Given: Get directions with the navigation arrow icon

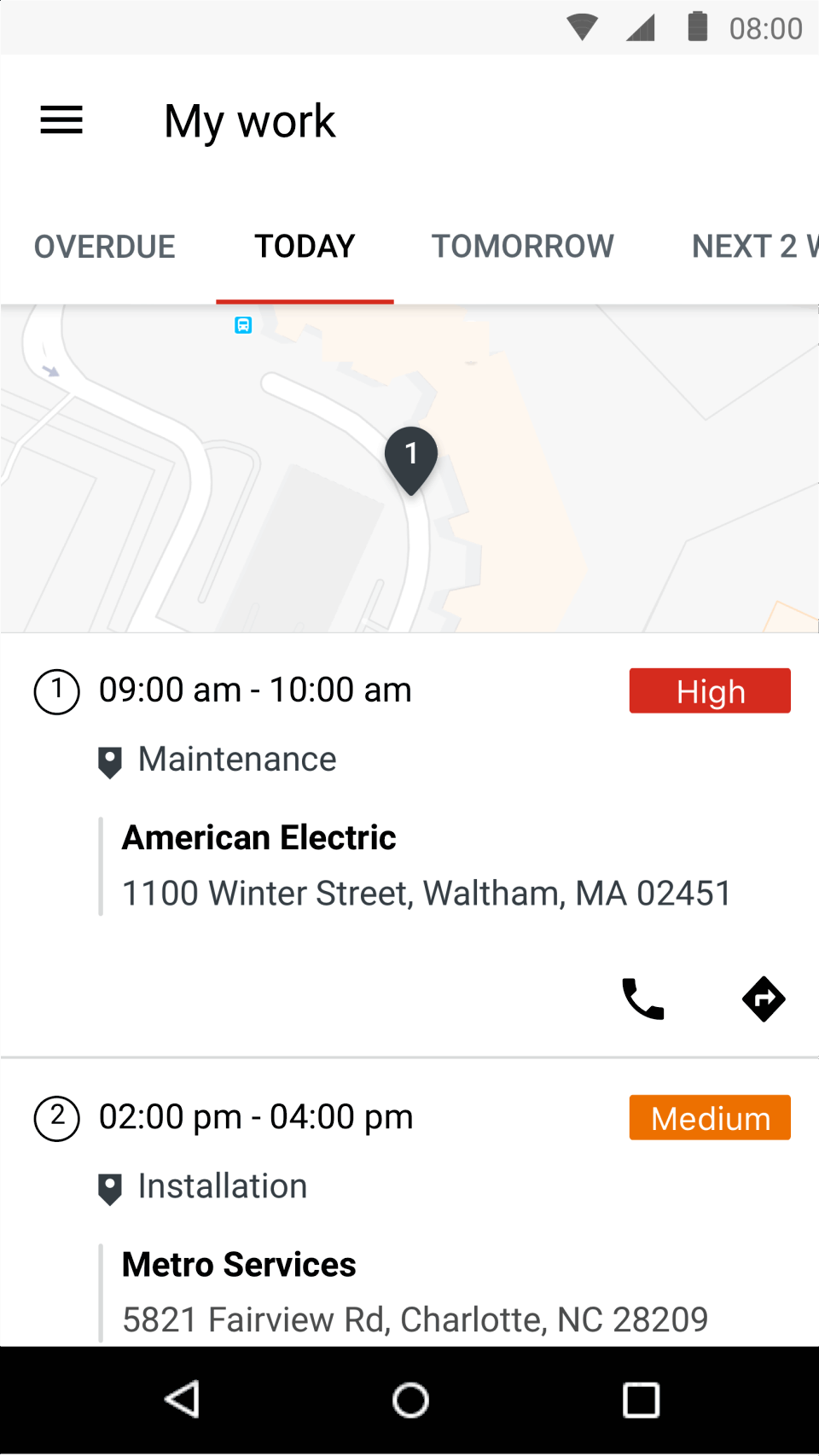Looking at the screenshot, I should click(x=764, y=999).
